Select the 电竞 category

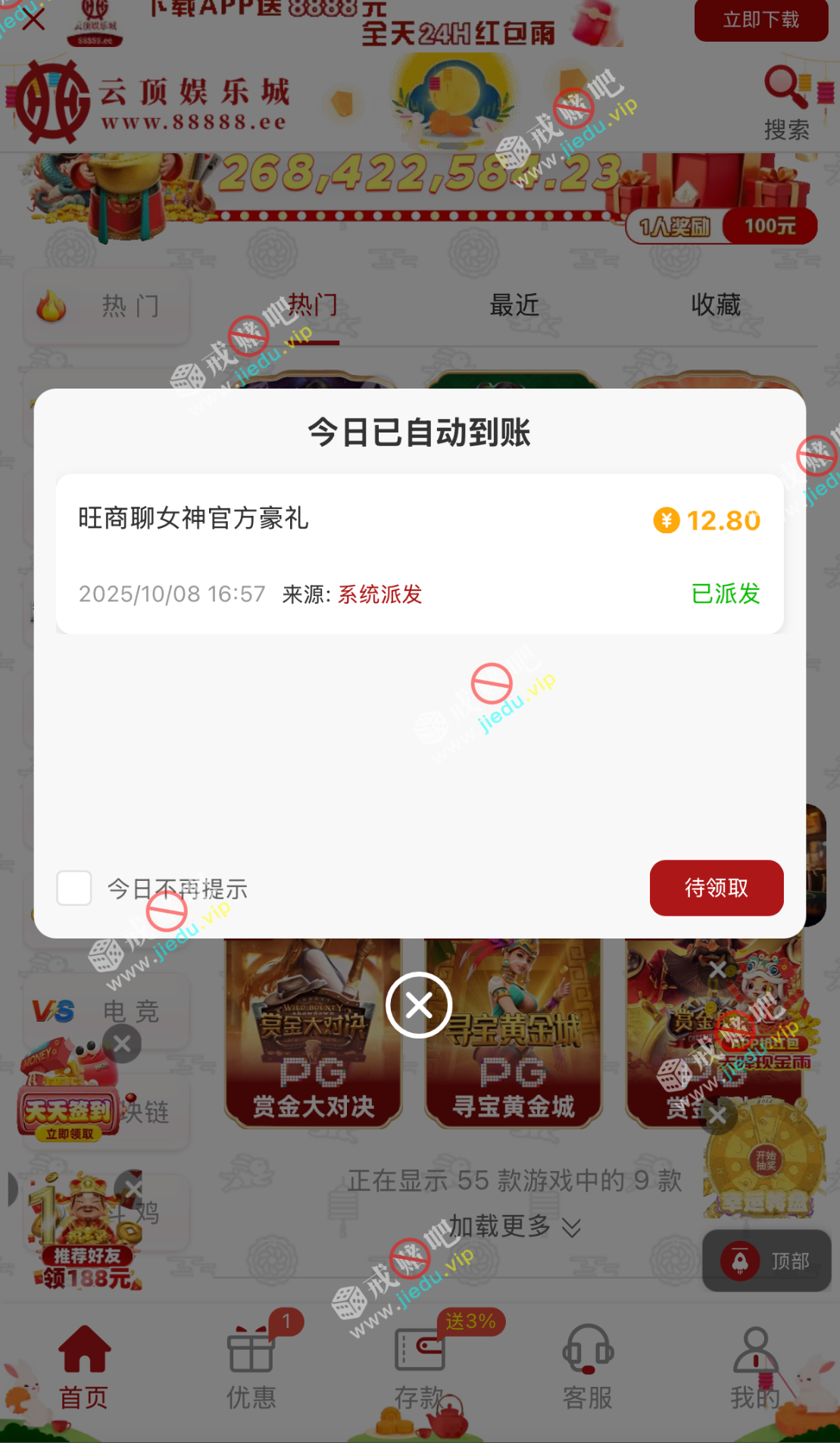point(106,1010)
